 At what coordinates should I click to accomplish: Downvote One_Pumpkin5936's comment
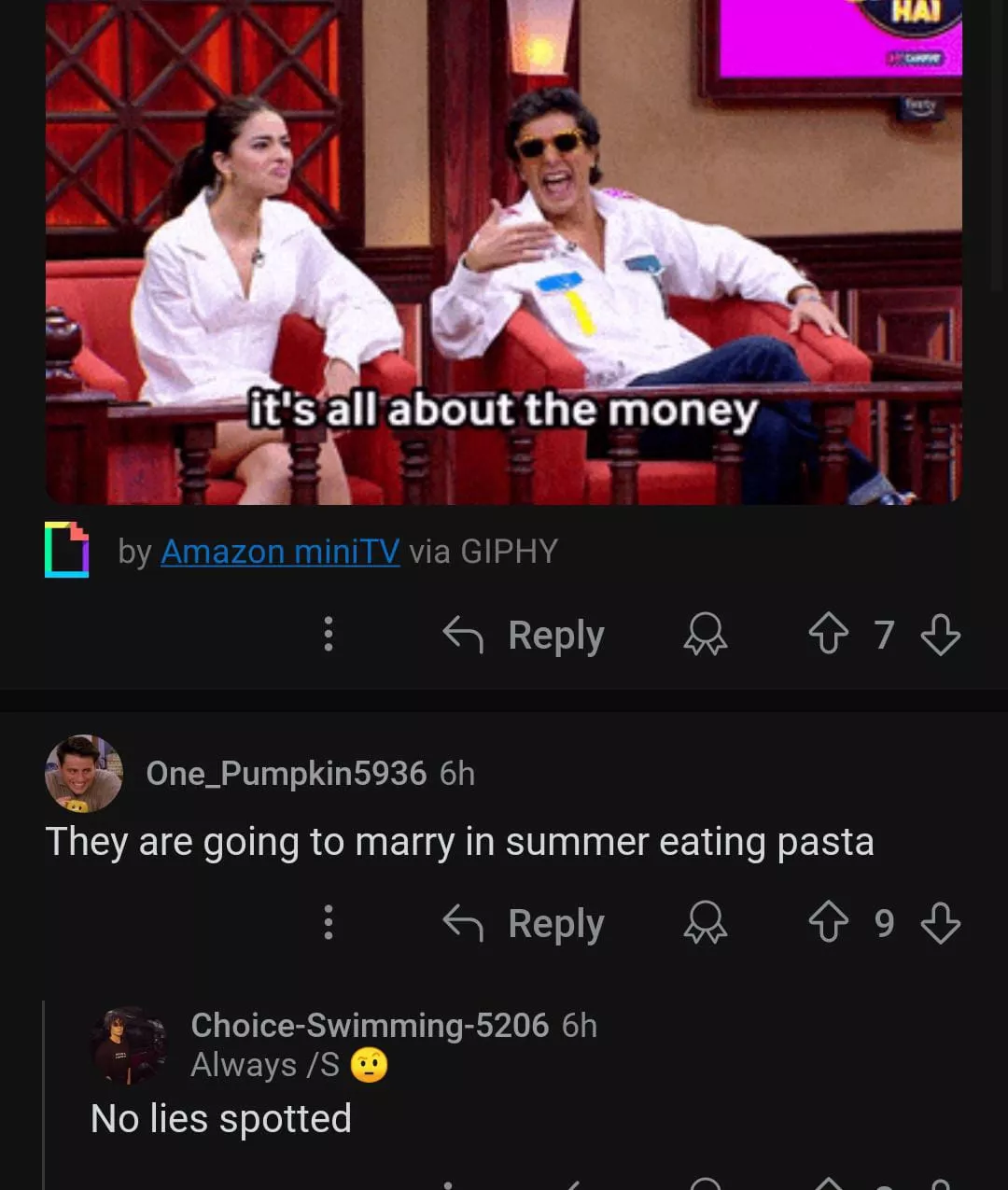[940, 924]
